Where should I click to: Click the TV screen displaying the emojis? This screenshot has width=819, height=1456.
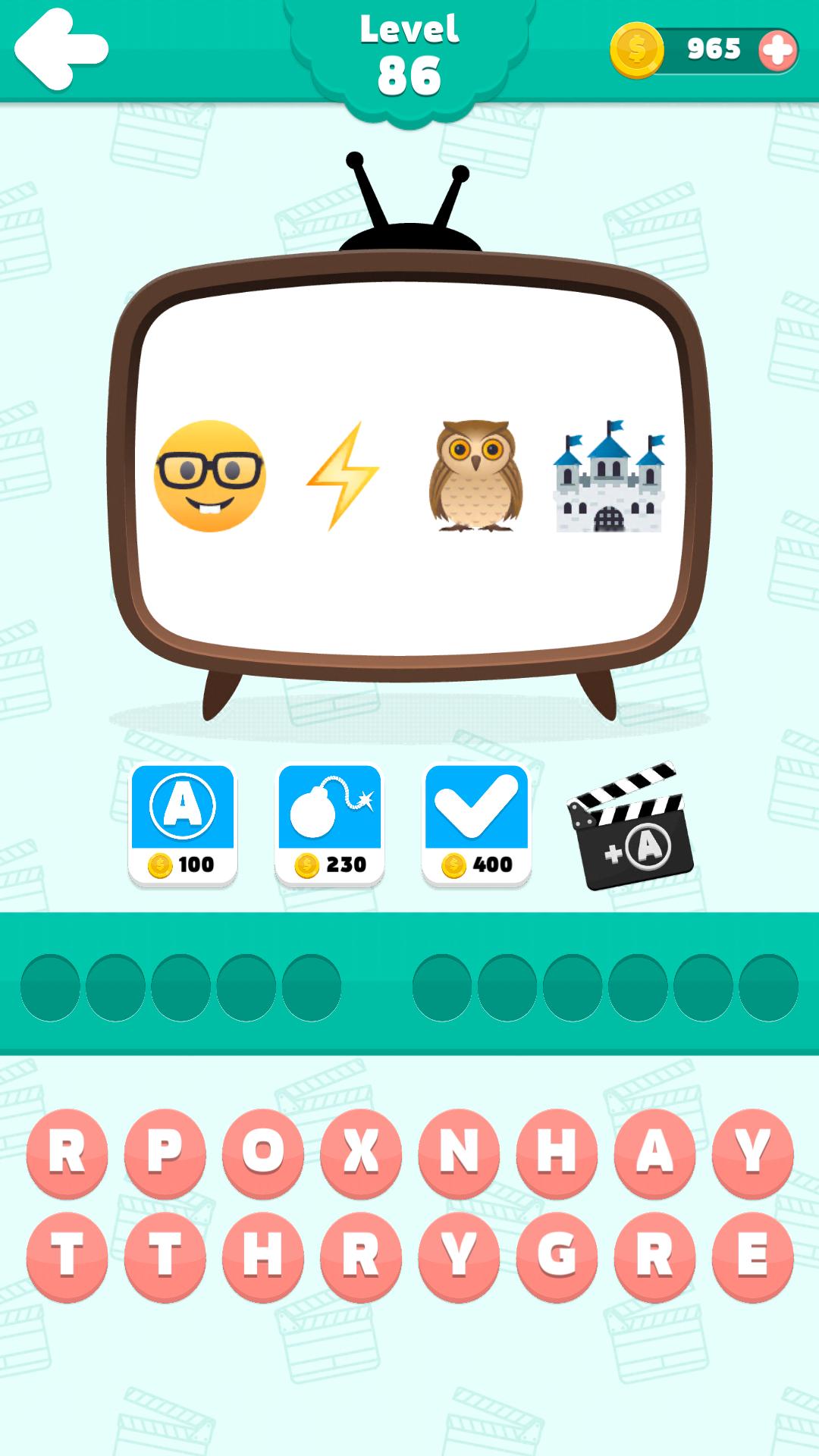tap(406, 470)
